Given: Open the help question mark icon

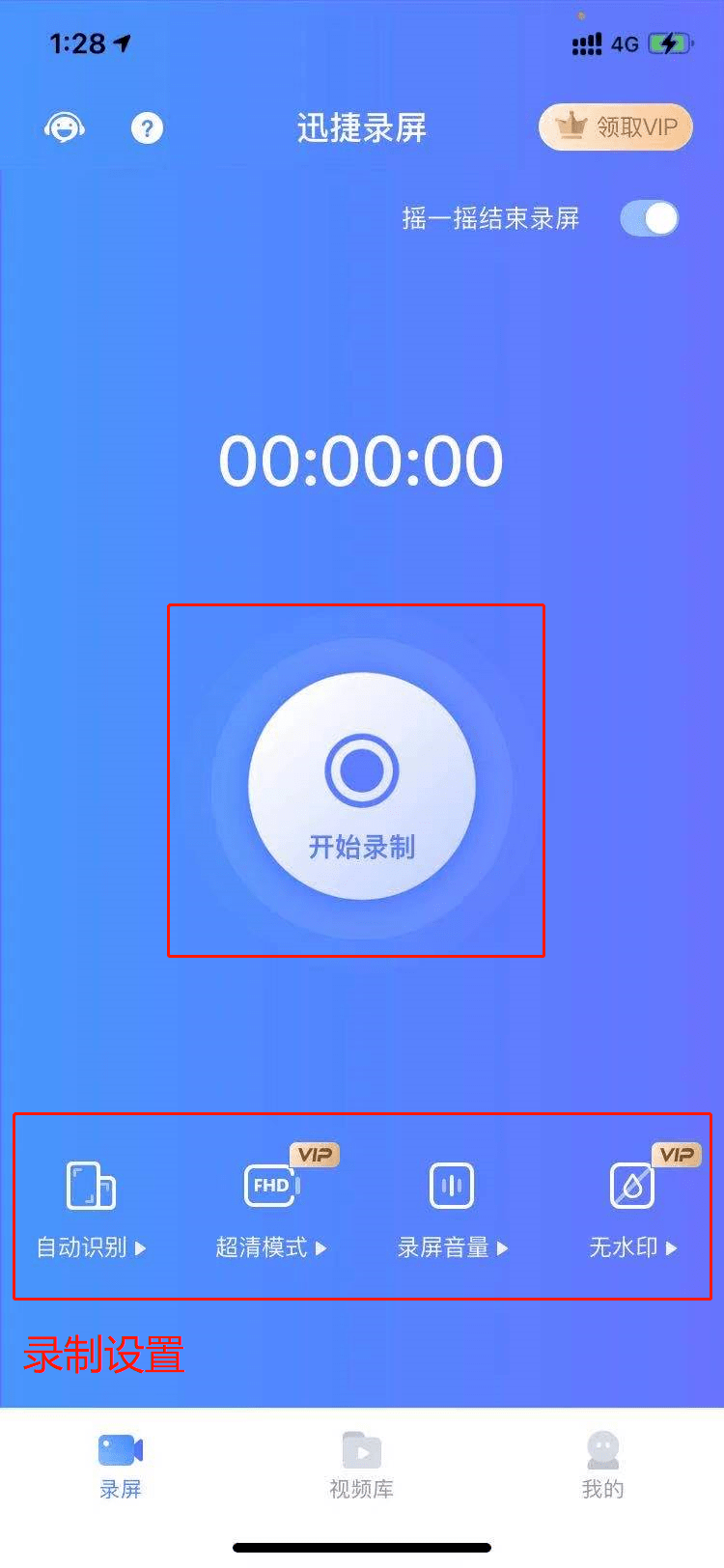Looking at the screenshot, I should [x=147, y=127].
